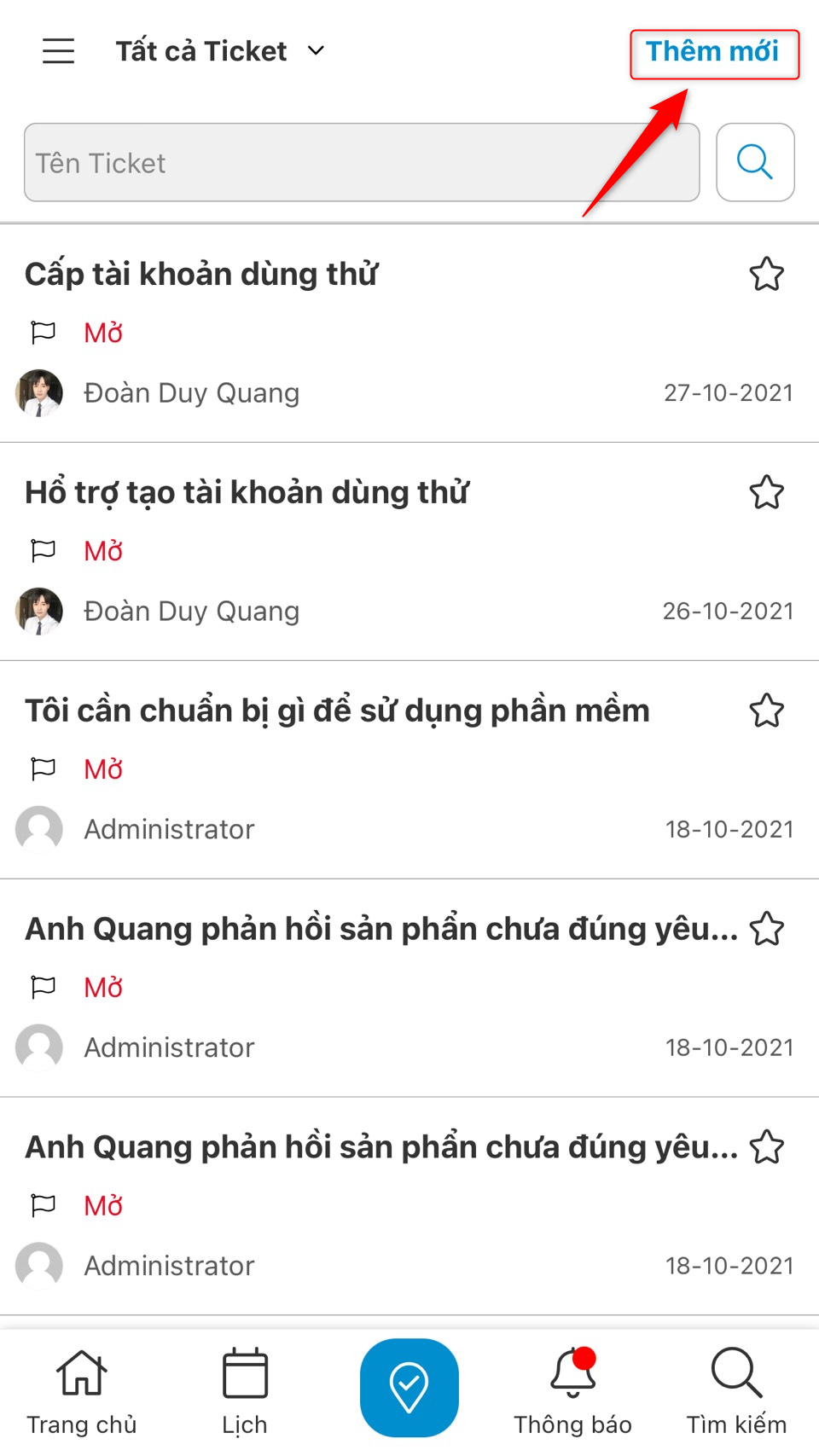Focus the Tên Ticket search field
Image resolution: width=819 pixels, height=1456 pixels.
tap(362, 163)
